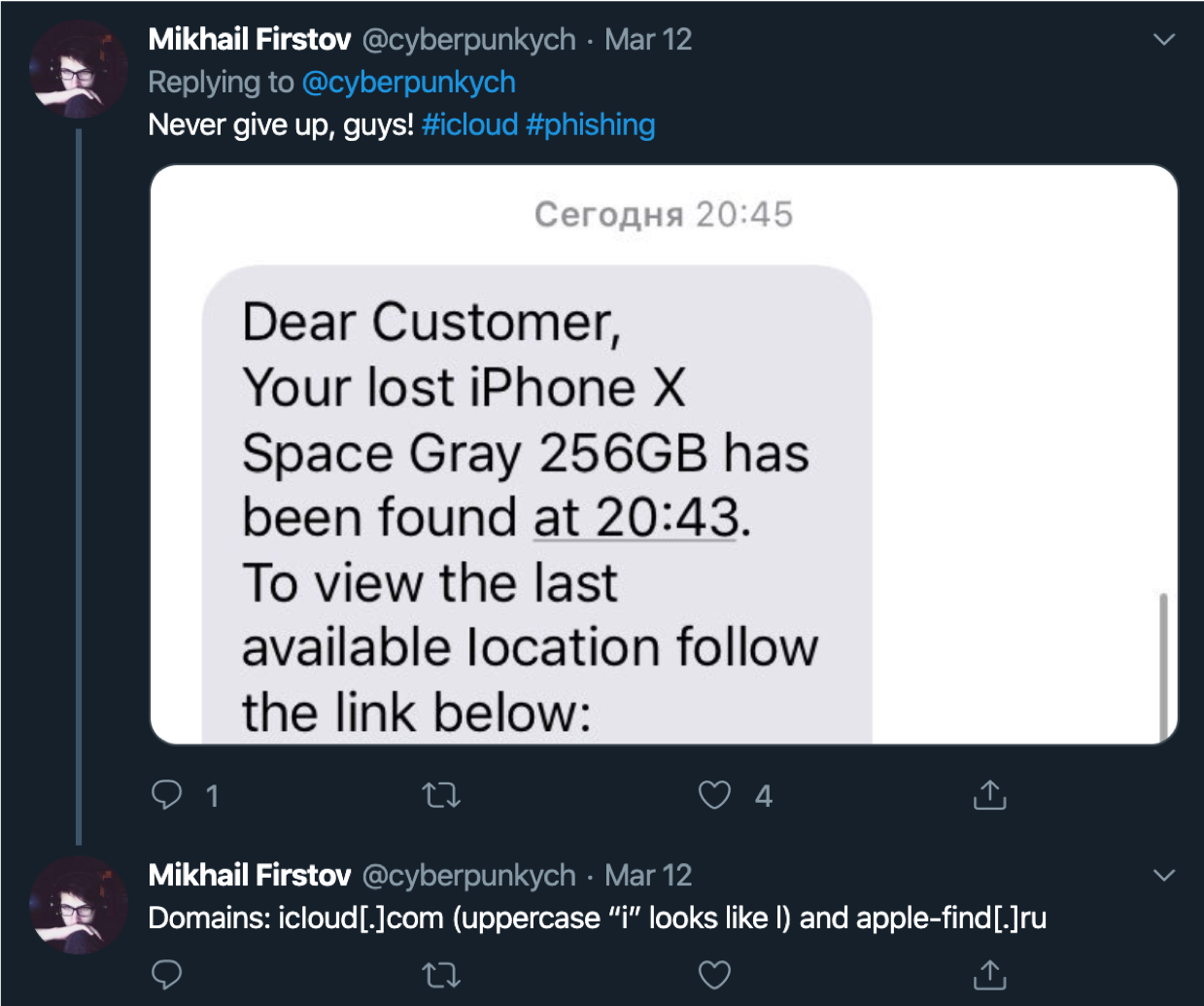
Task: Open the #phishing hashtag
Action: (x=590, y=124)
